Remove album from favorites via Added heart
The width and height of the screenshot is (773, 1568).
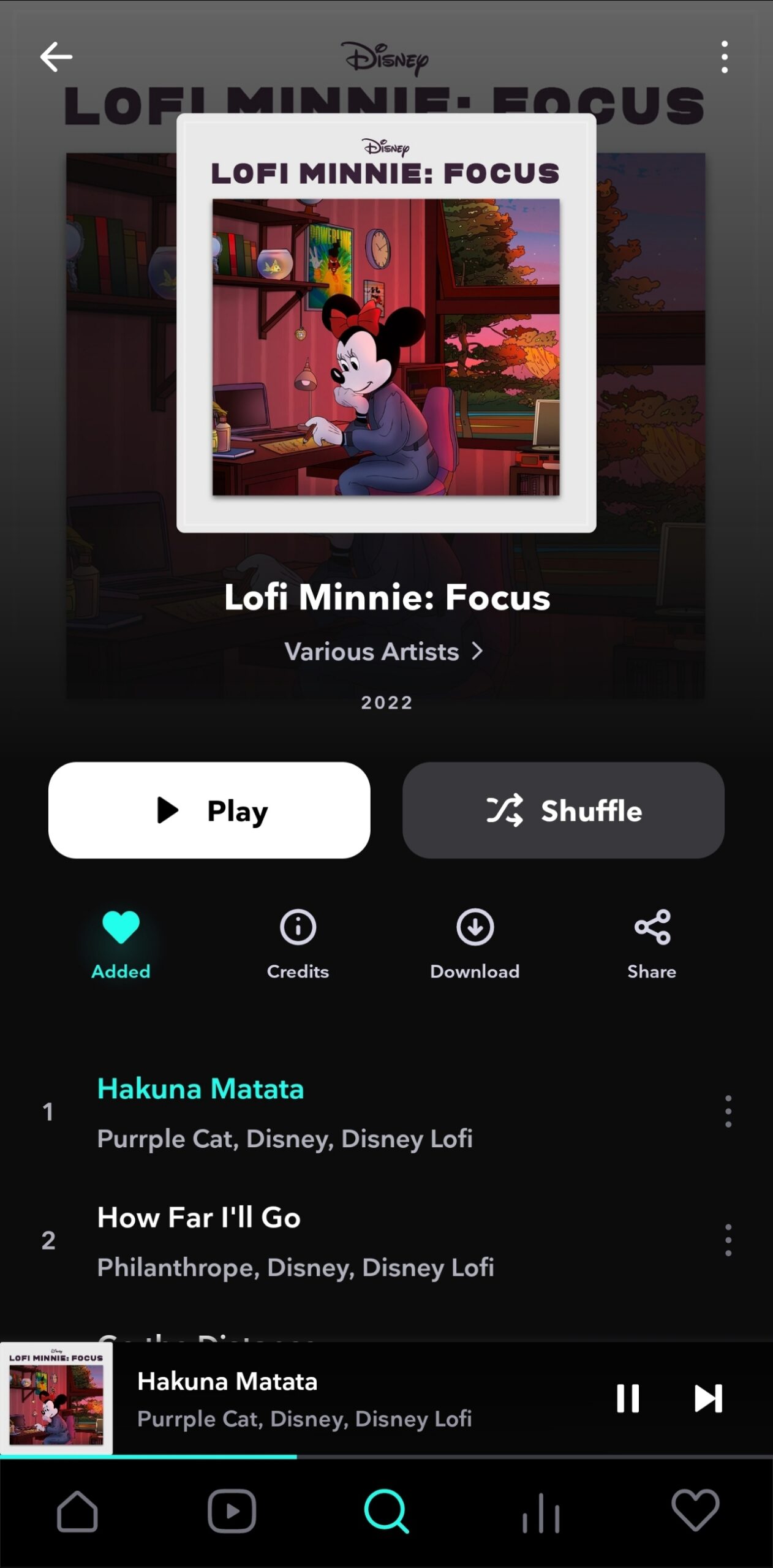point(121,944)
